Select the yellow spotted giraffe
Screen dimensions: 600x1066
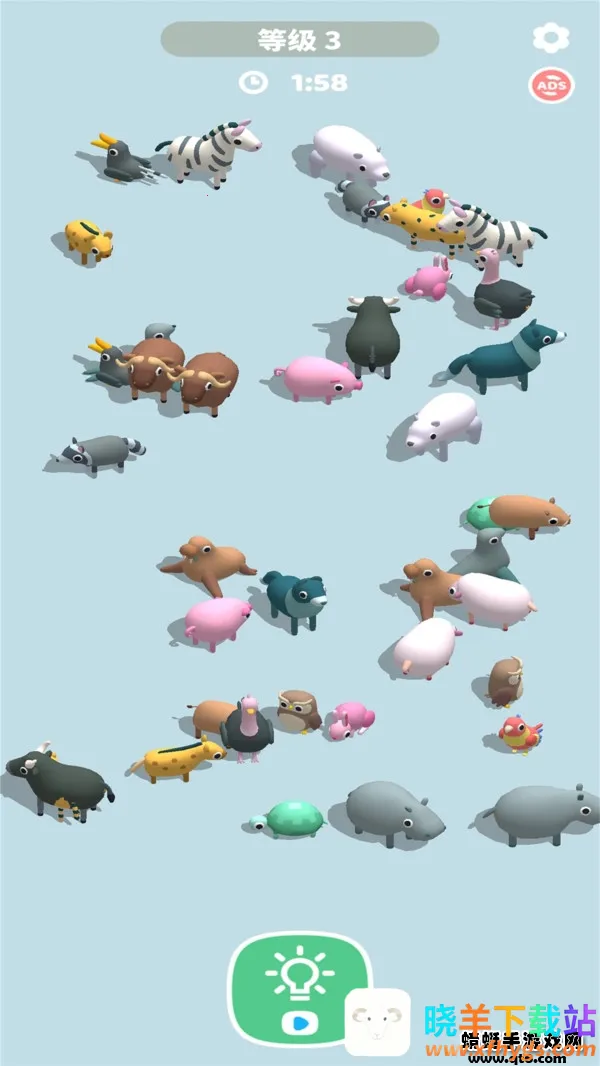pos(180,762)
